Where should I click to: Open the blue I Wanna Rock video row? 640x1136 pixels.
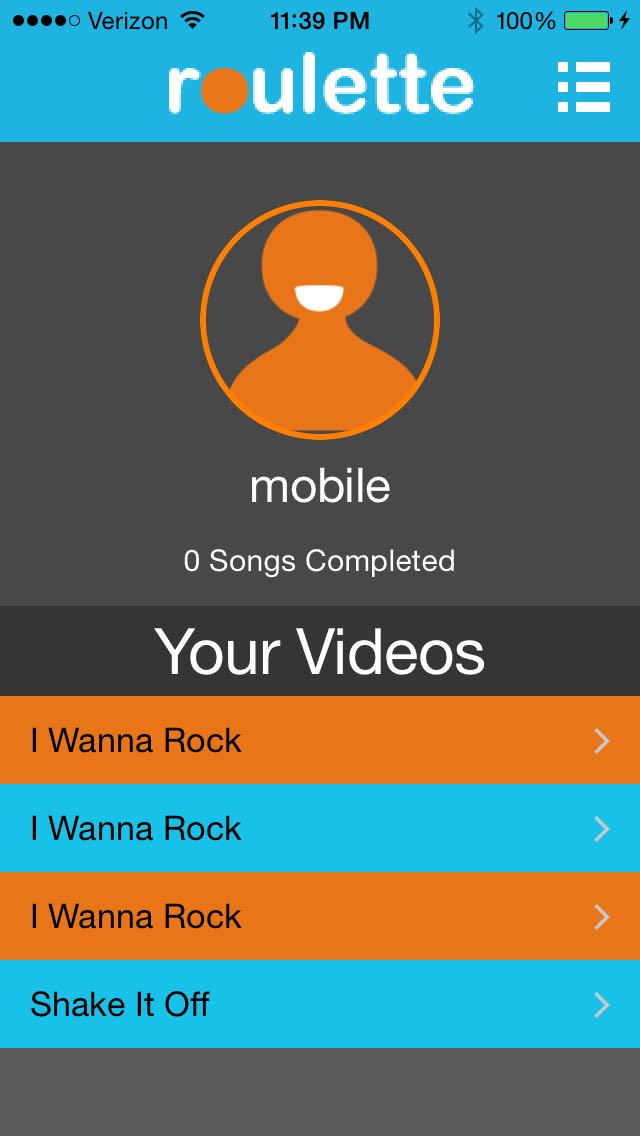tap(320, 828)
